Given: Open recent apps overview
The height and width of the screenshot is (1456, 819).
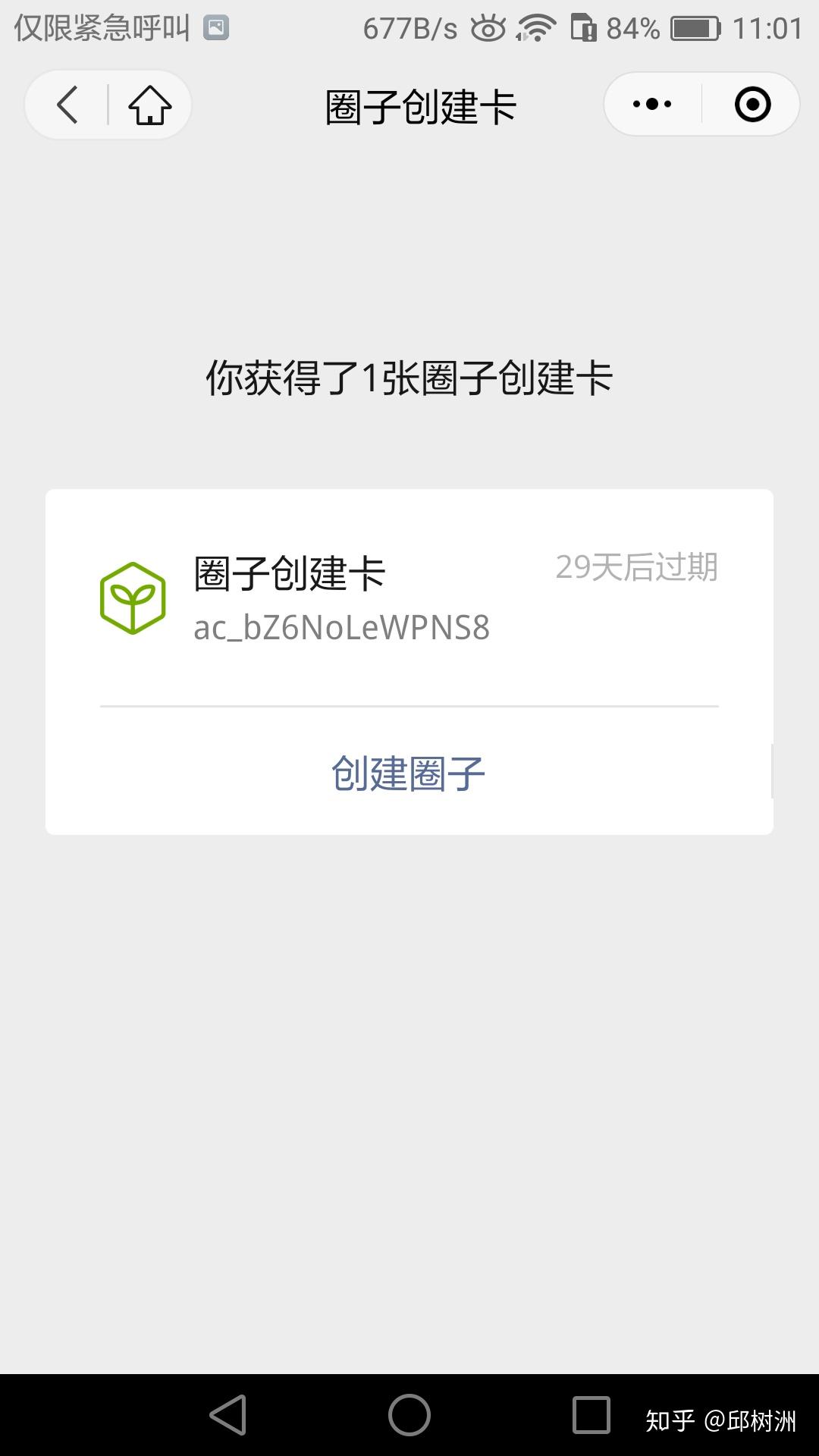Looking at the screenshot, I should coord(591,1415).
